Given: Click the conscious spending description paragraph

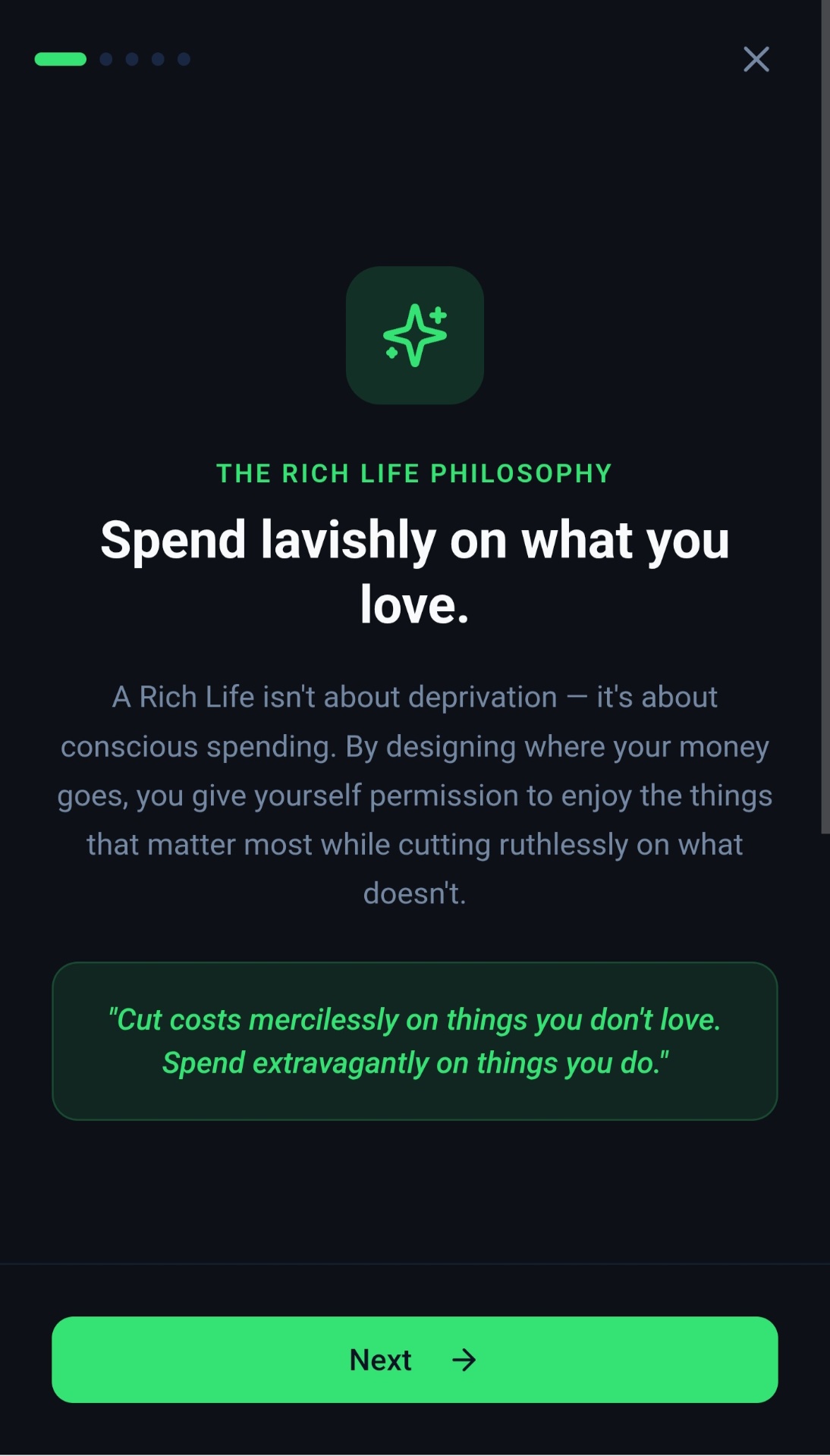Looking at the screenshot, I should tap(415, 795).
